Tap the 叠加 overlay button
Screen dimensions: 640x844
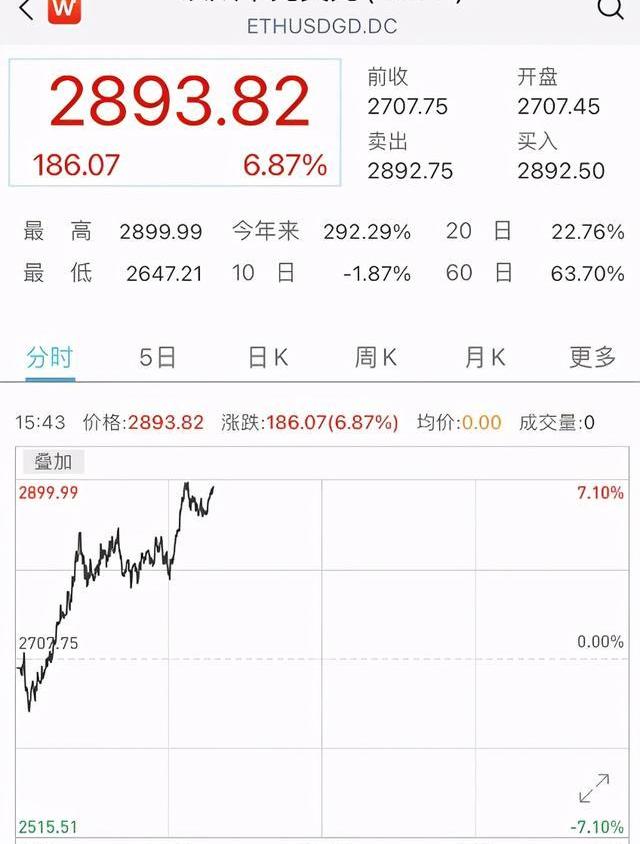(54, 461)
